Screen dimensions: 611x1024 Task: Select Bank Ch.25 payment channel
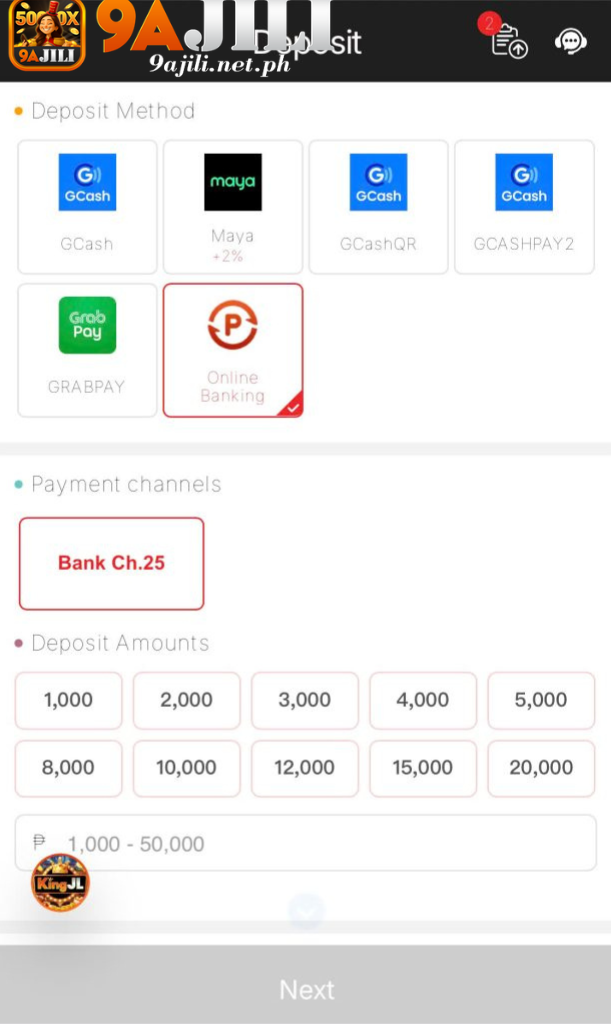point(111,563)
